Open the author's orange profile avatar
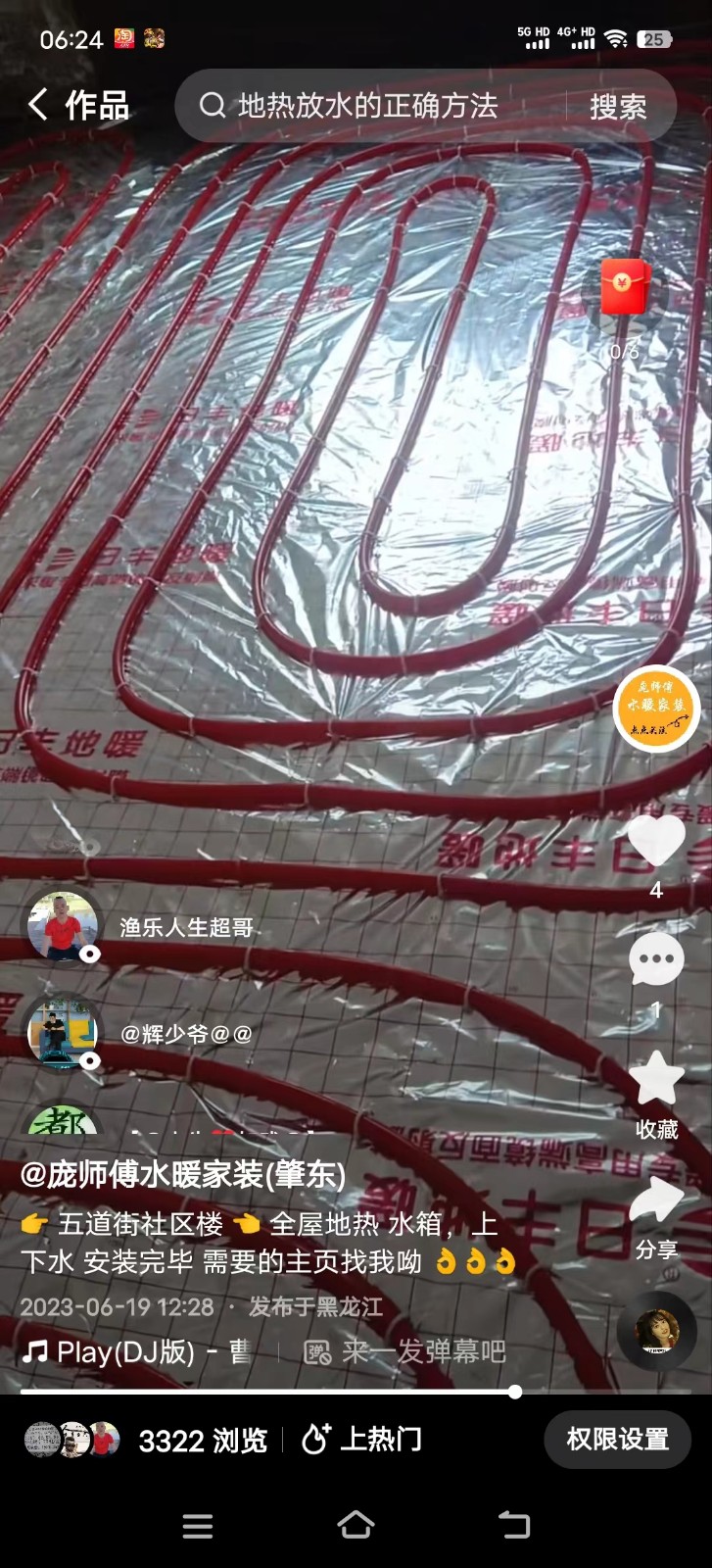 [656, 708]
